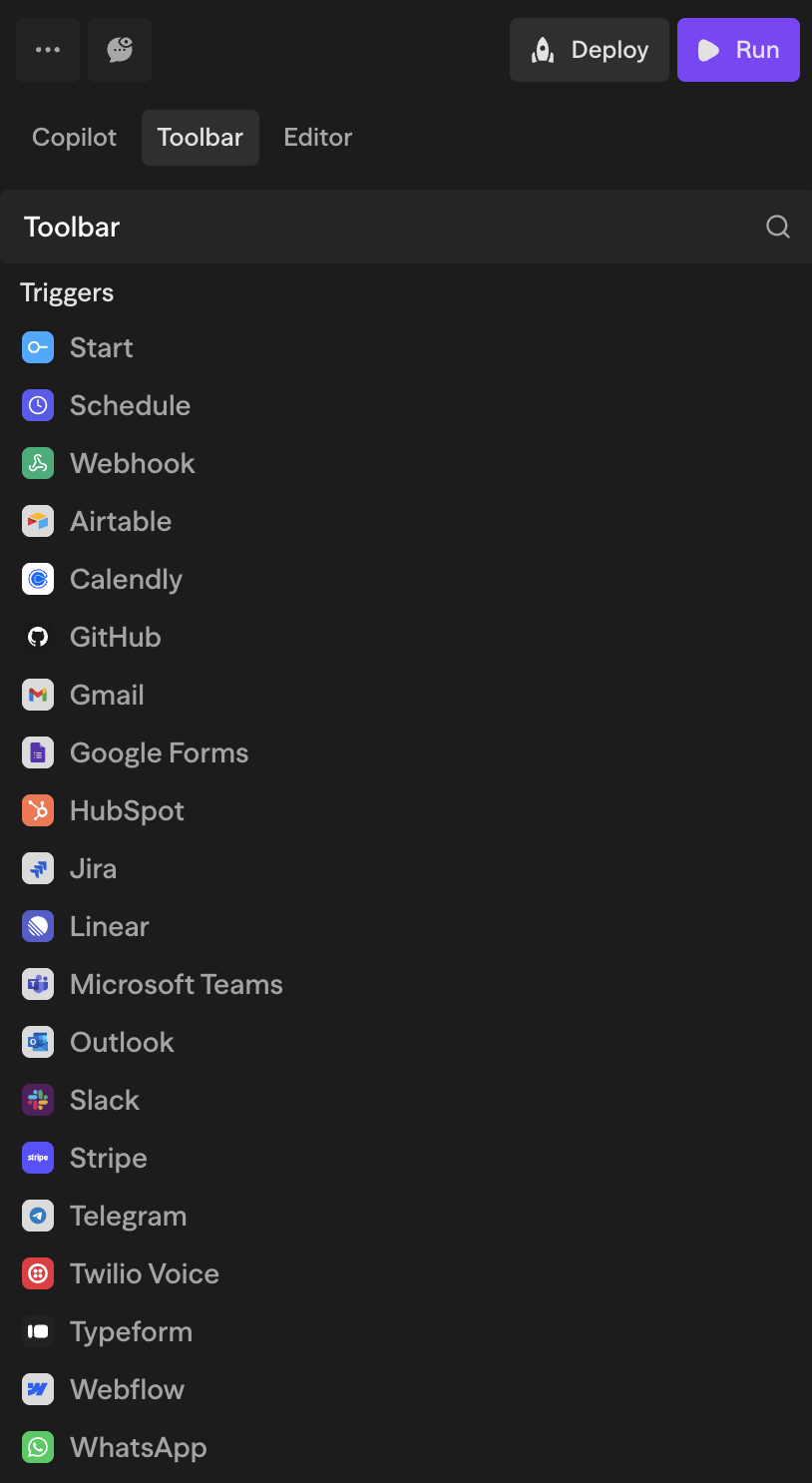The width and height of the screenshot is (812, 1483).
Task: Select the Start trigger
Action: (101, 348)
